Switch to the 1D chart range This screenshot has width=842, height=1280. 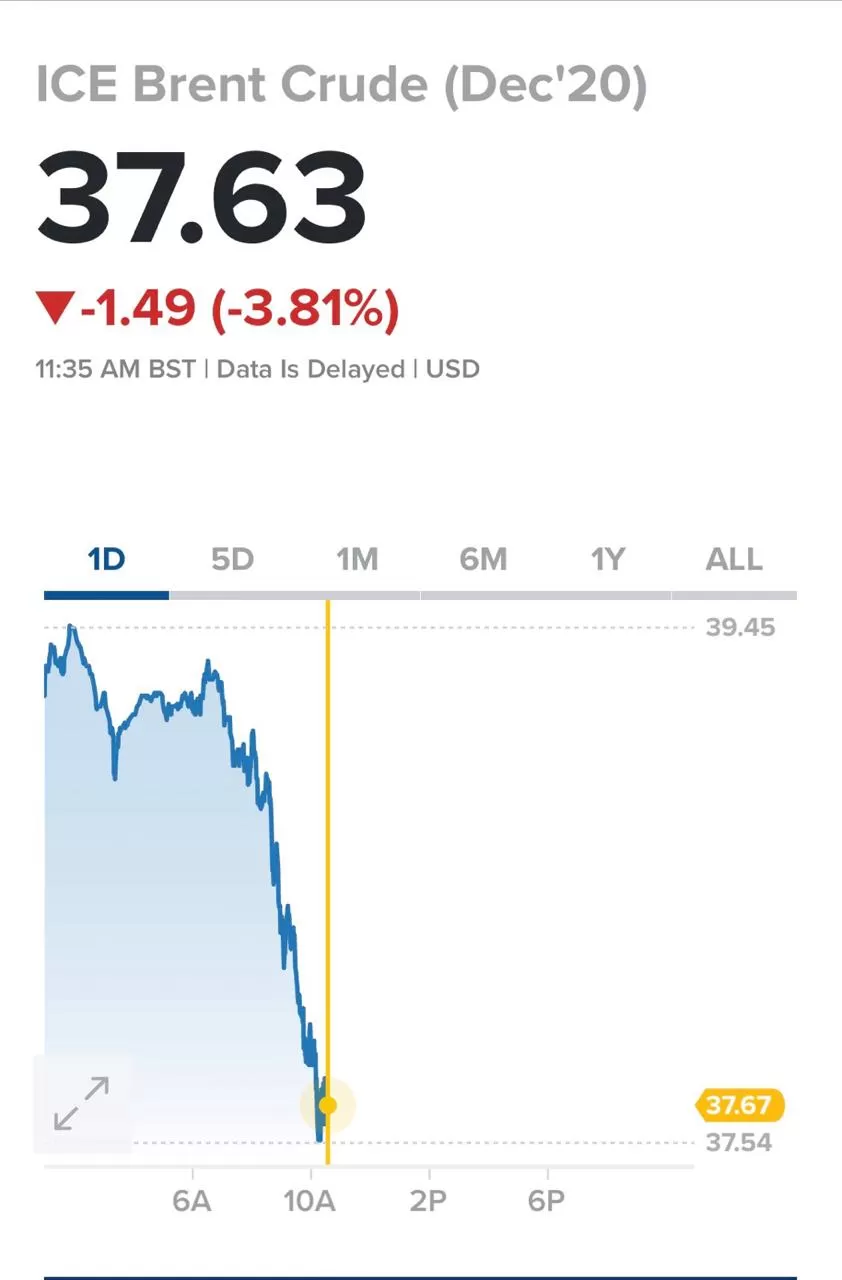106,560
